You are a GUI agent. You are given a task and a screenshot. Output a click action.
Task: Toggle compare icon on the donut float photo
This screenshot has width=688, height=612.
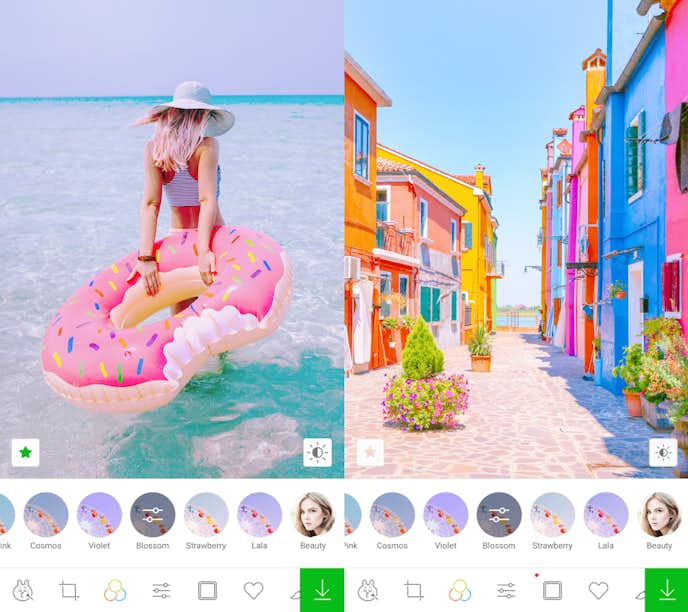317,452
